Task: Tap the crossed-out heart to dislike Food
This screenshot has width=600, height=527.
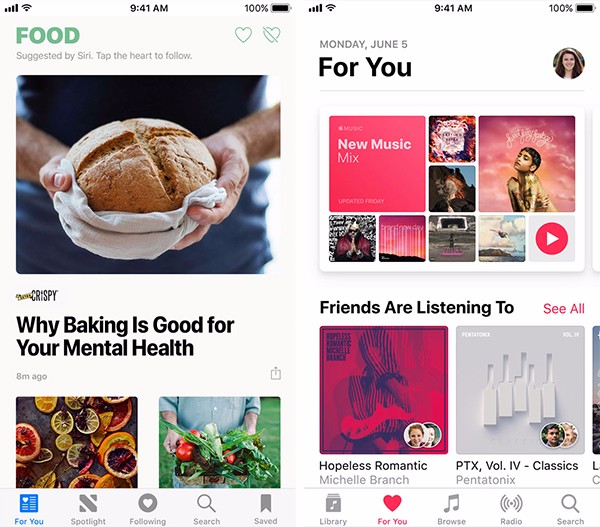Action: pos(270,35)
